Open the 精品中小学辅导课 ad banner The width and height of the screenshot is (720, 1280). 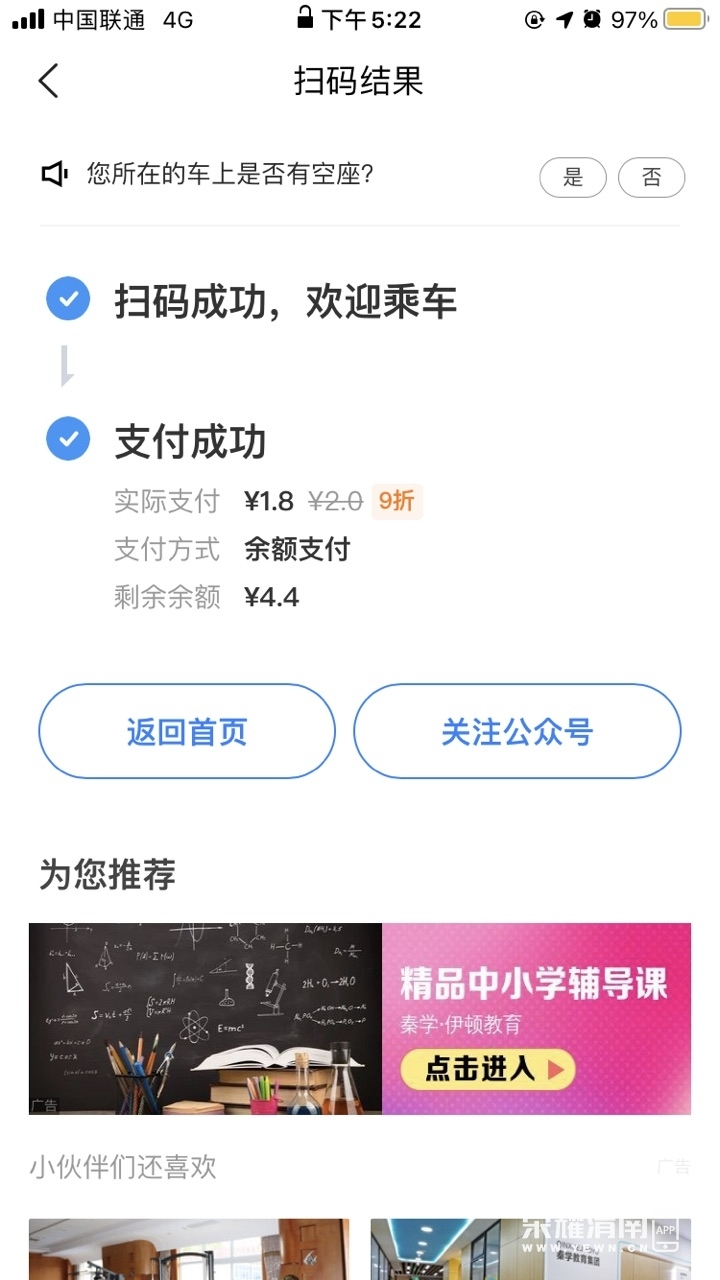click(360, 1018)
